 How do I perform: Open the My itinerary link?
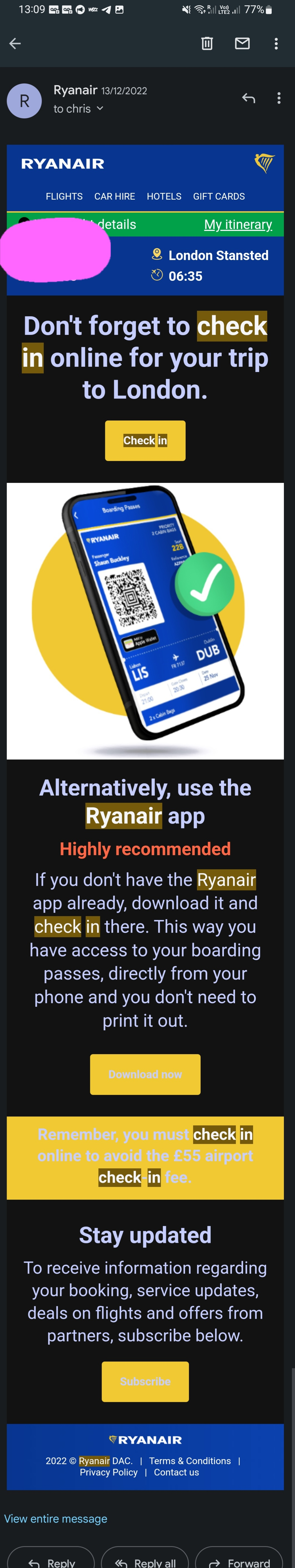tap(238, 225)
